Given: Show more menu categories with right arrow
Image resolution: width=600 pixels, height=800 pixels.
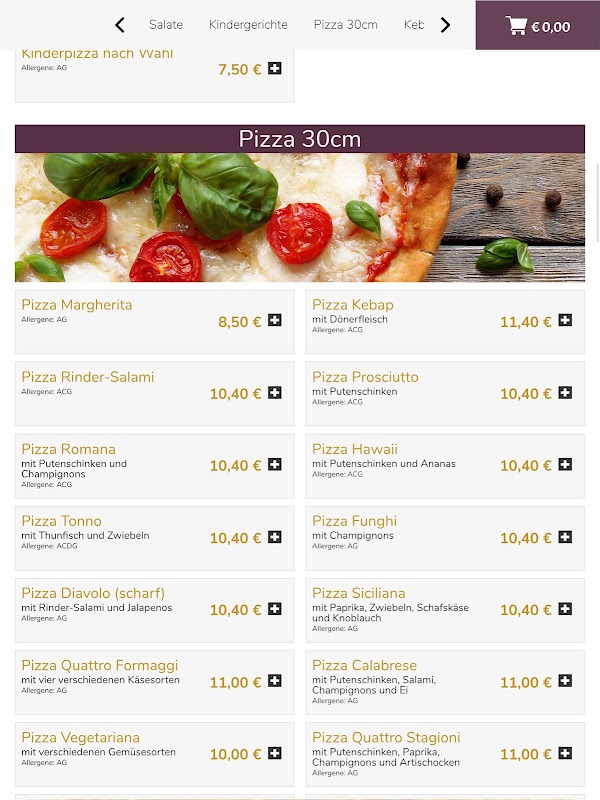Looking at the screenshot, I should pos(445,25).
